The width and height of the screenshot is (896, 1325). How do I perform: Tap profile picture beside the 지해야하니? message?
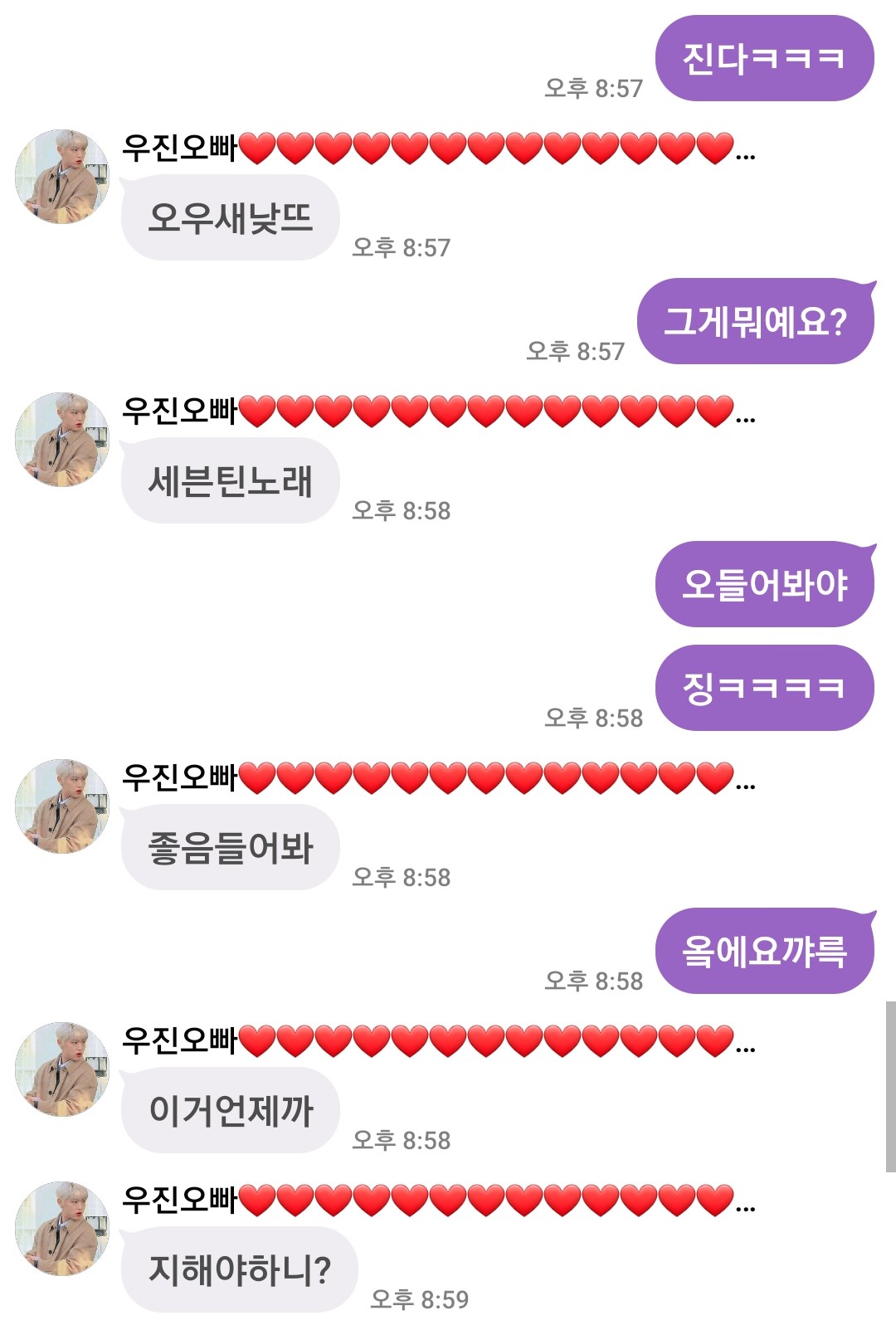coord(62,1229)
